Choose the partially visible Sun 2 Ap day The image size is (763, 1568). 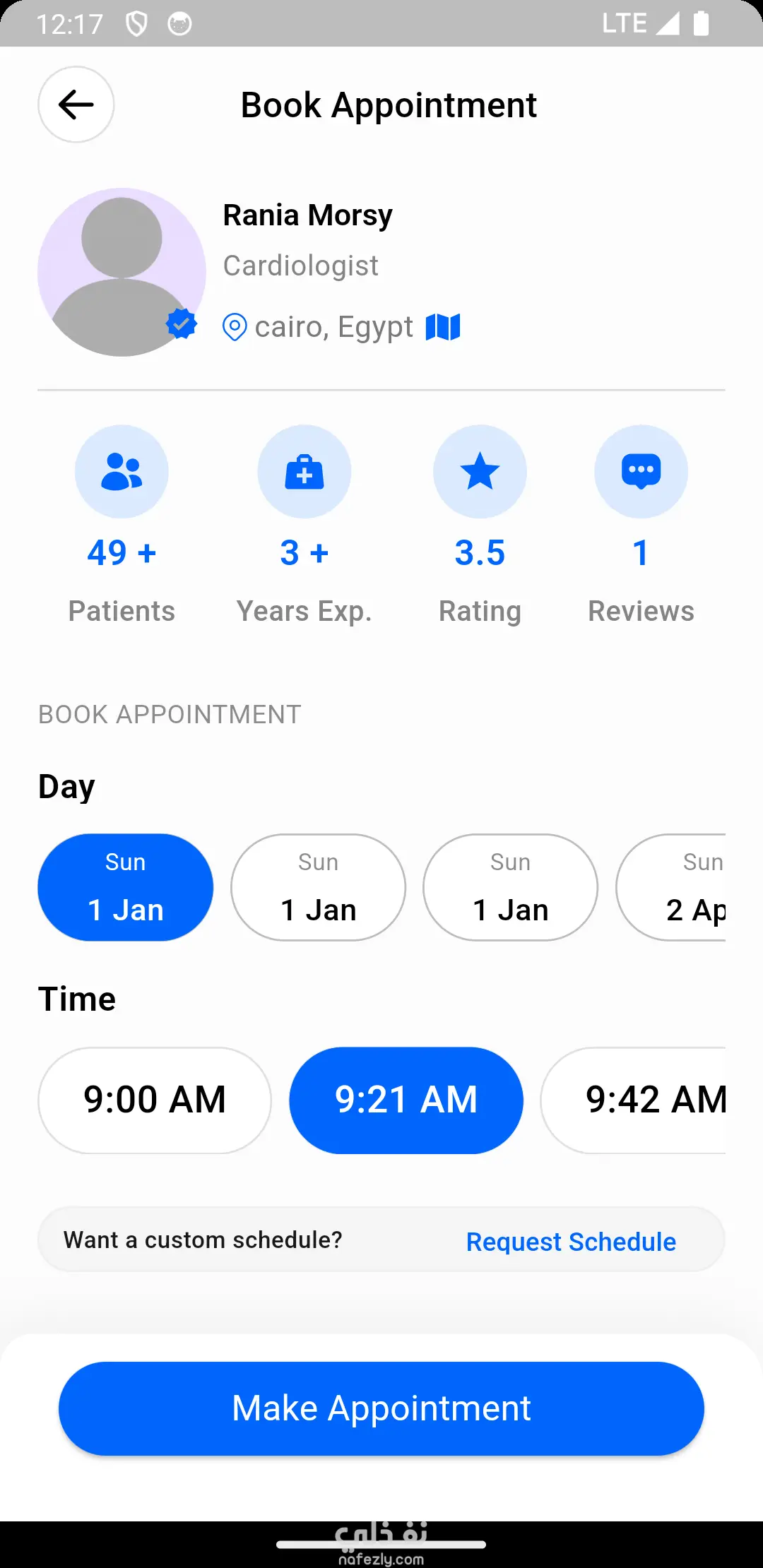[x=673, y=887]
